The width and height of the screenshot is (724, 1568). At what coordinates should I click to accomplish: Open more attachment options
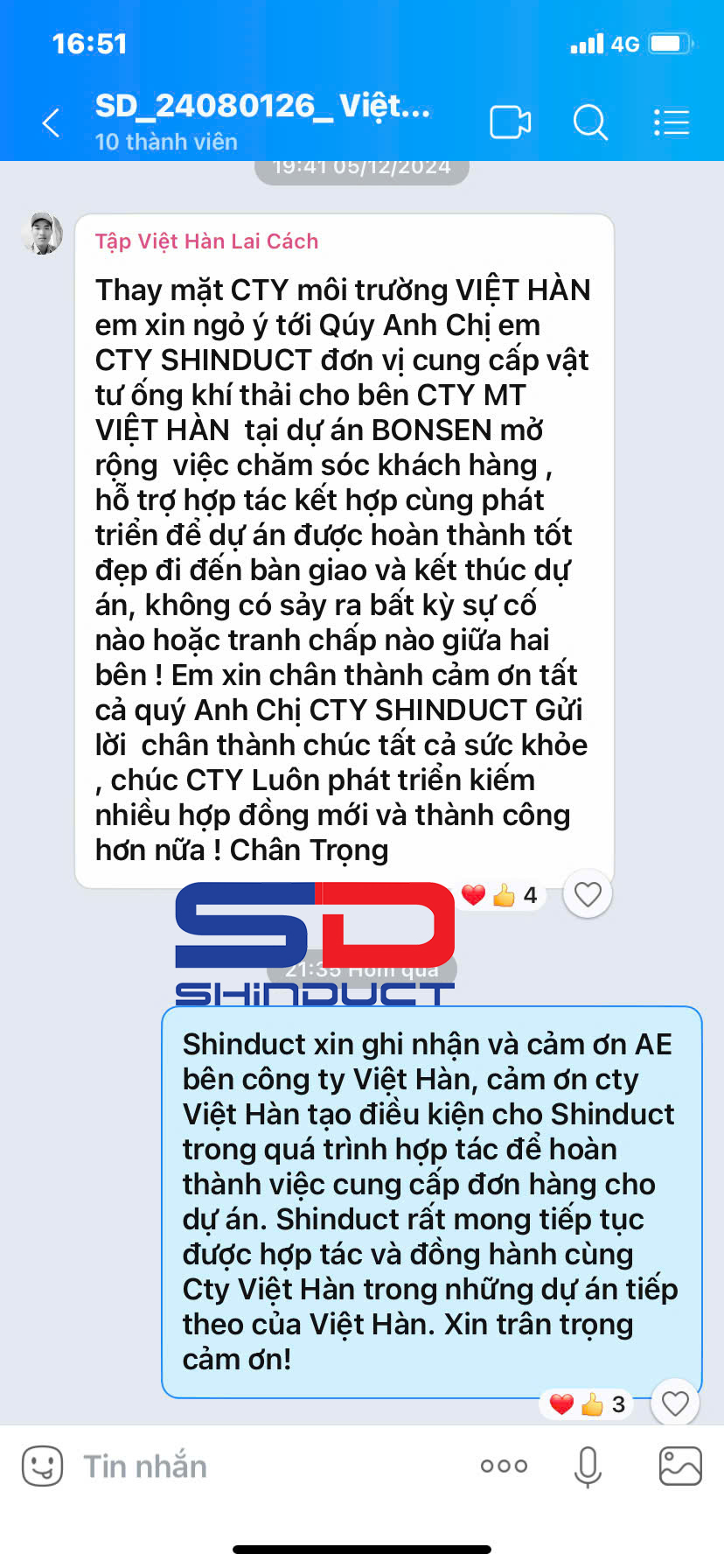coord(504,1466)
